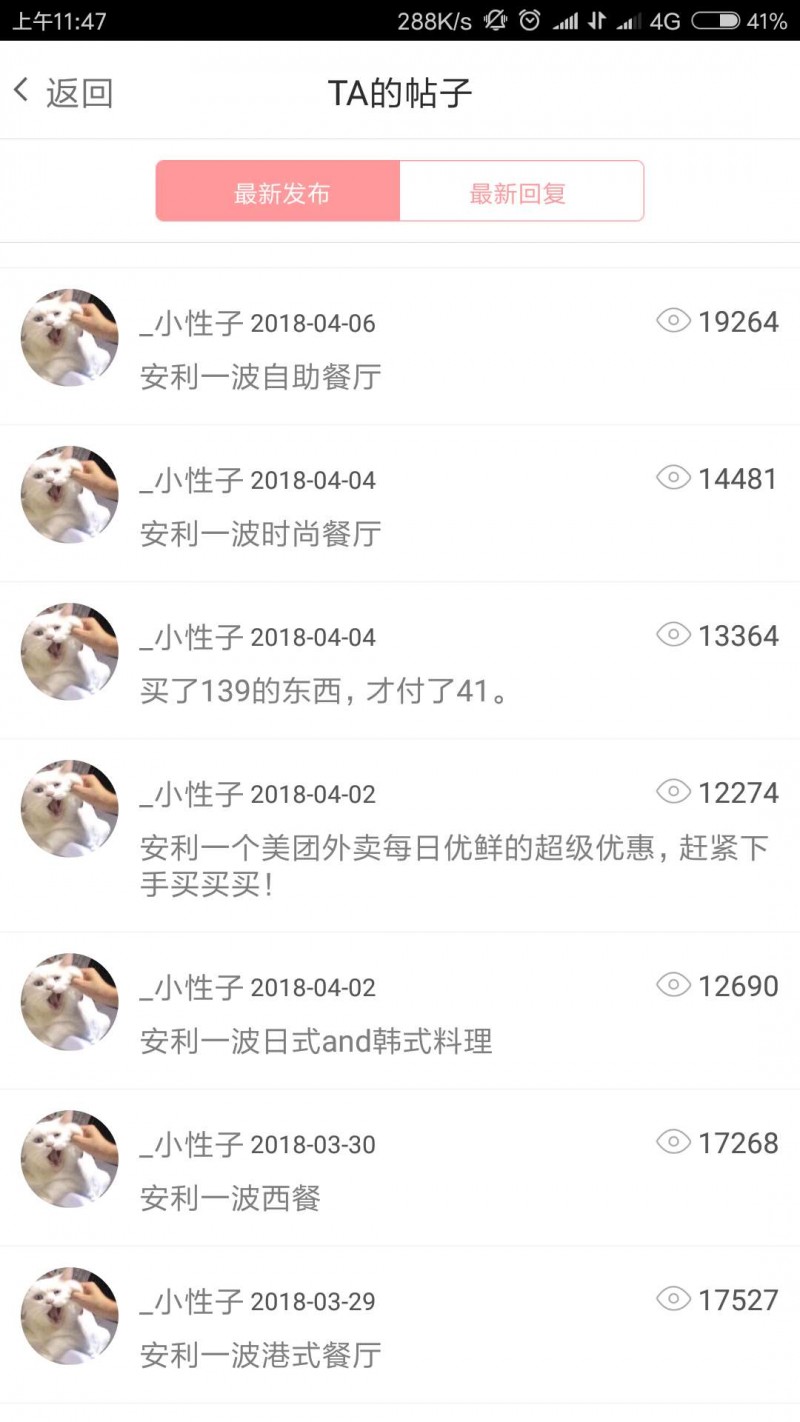800x1422 pixels.
Task: Open the post 安利一波时尚餐厅
Action: (262, 534)
